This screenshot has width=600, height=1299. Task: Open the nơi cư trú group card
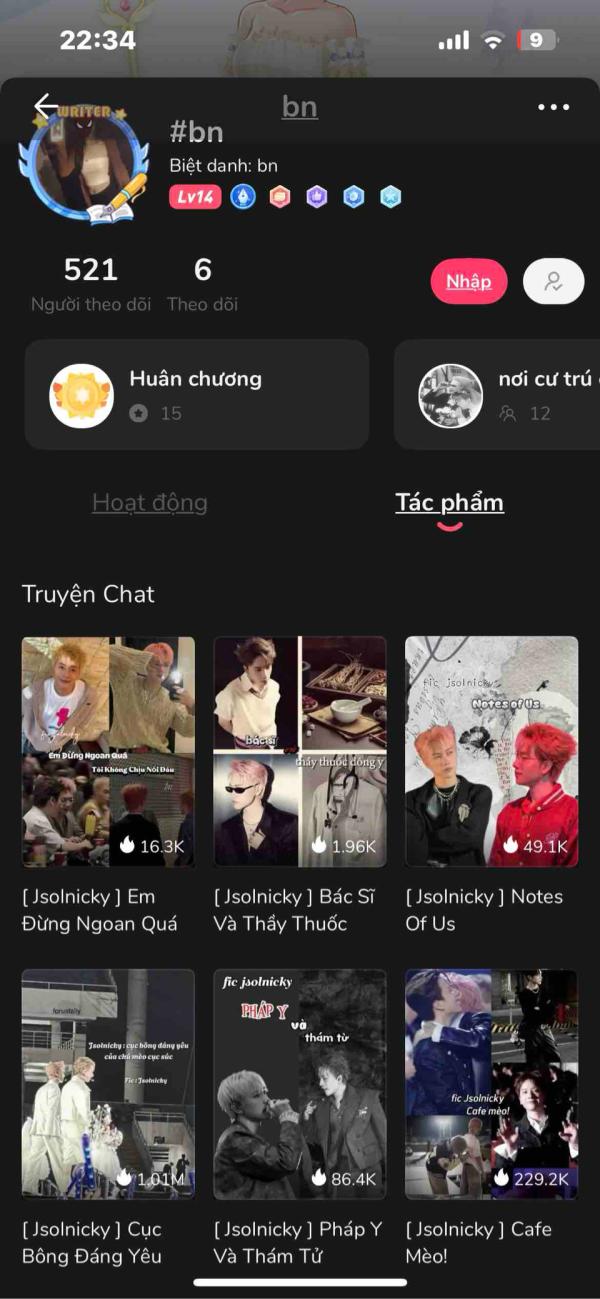(x=497, y=394)
